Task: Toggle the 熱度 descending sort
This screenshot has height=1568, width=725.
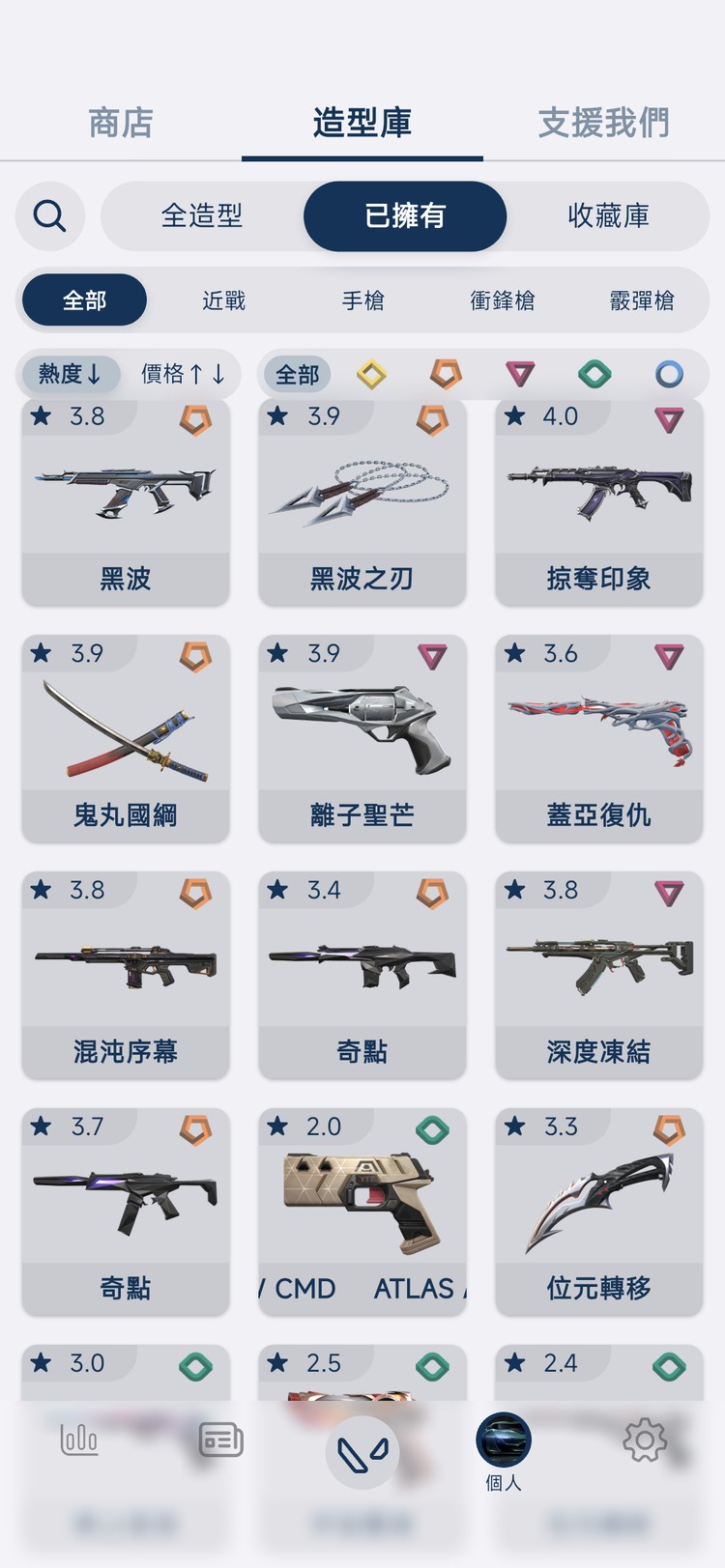Action: (x=70, y=375)
